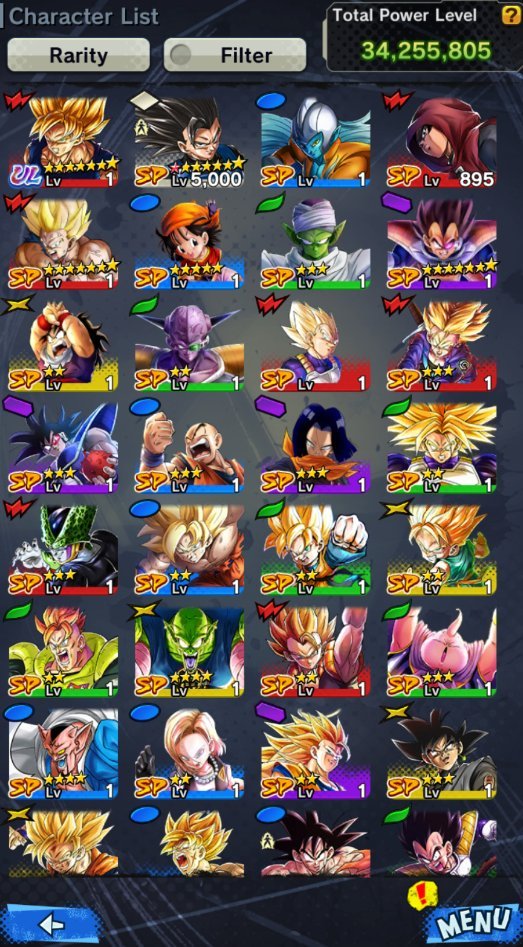
Task: Open the Dabura character card
Action: point(63,753)
